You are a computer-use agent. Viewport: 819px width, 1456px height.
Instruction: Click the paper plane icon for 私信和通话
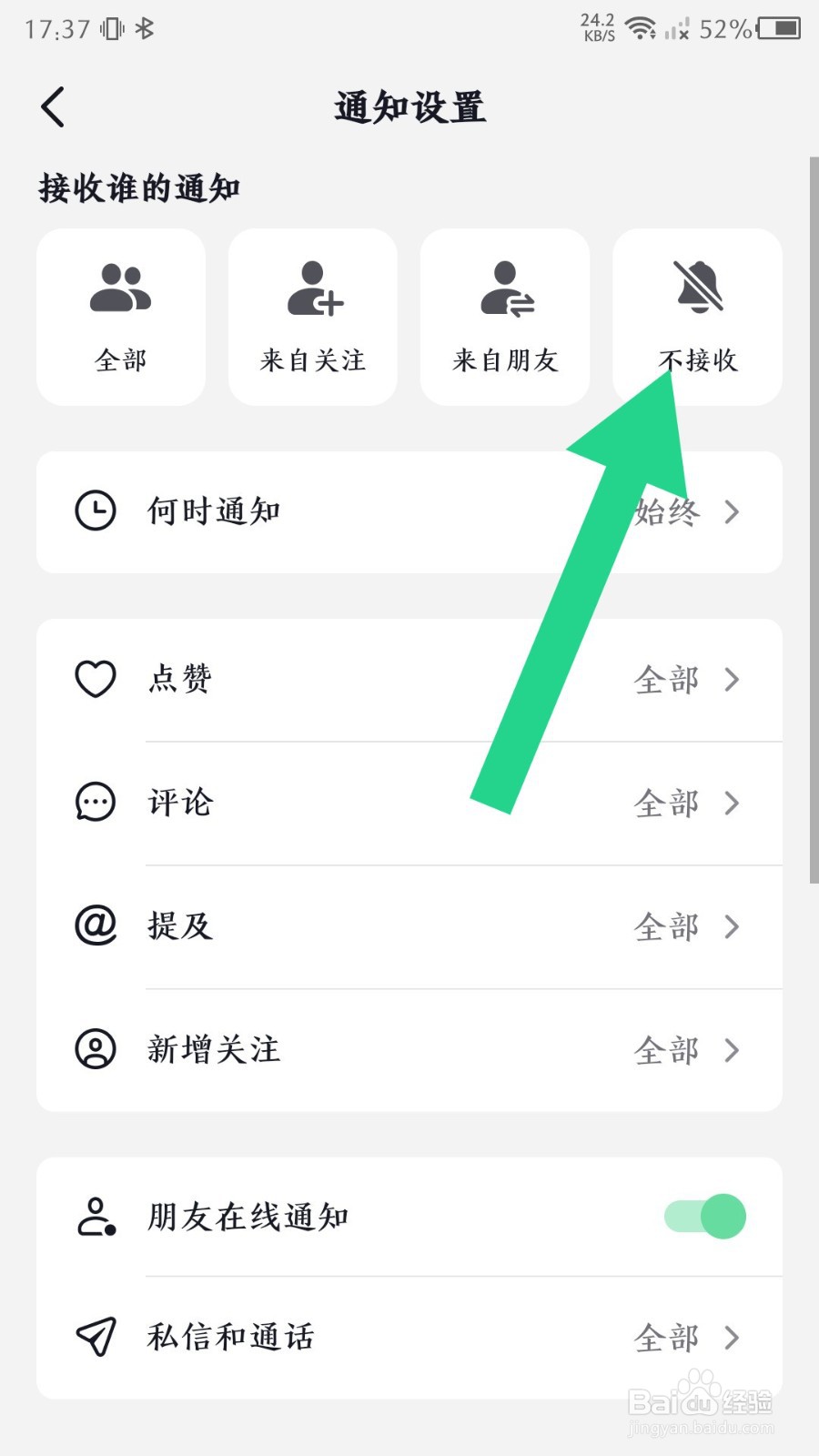click(x=95, y=1338)
